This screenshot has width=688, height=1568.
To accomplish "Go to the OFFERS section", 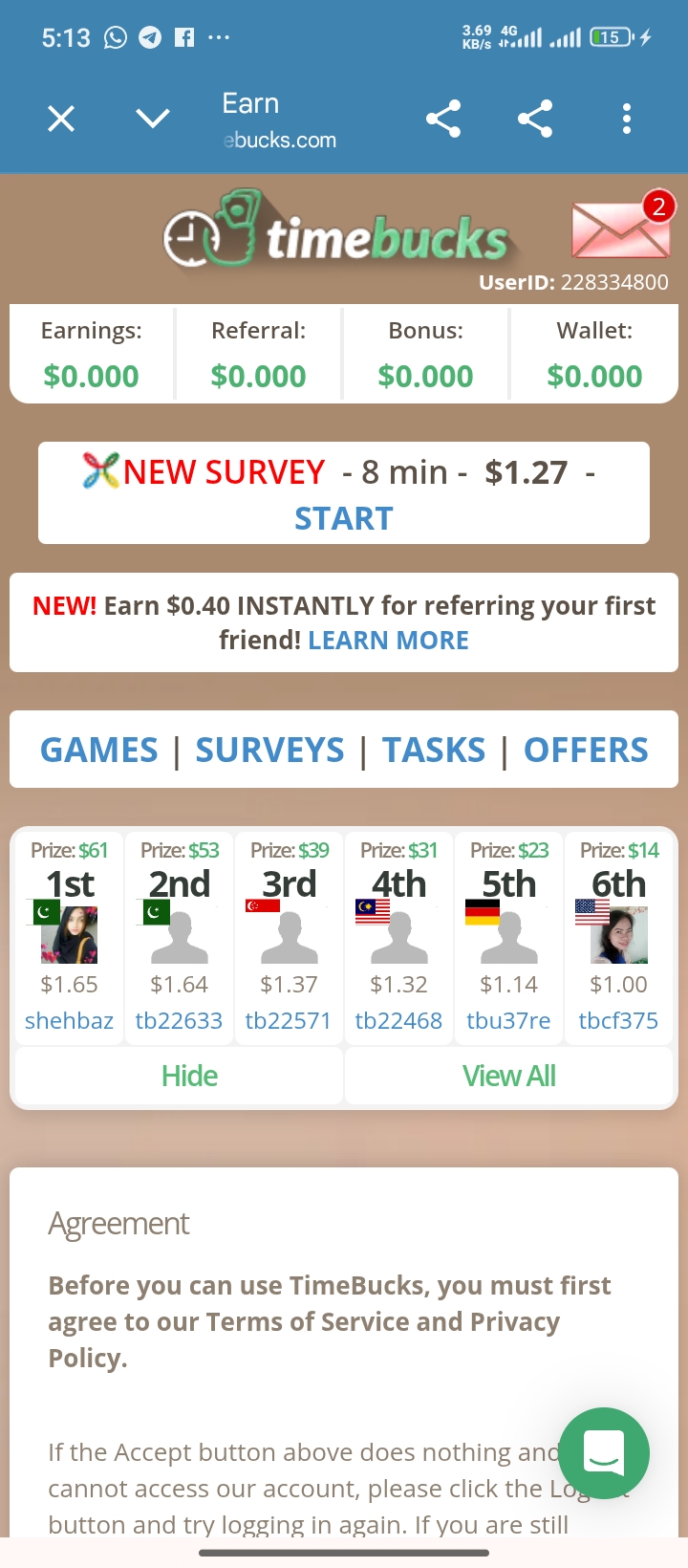I will tap(586, 750).
